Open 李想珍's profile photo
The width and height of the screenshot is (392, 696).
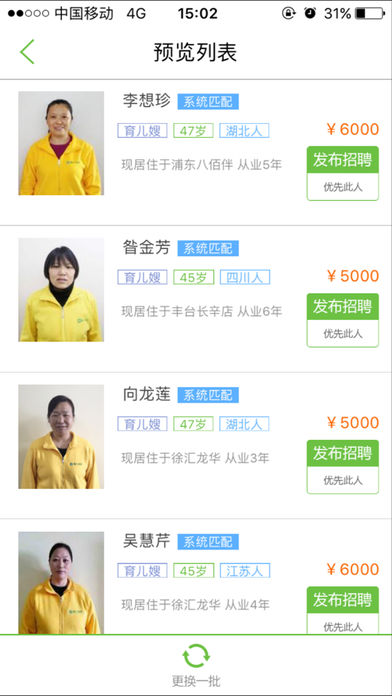pos(61,143)
